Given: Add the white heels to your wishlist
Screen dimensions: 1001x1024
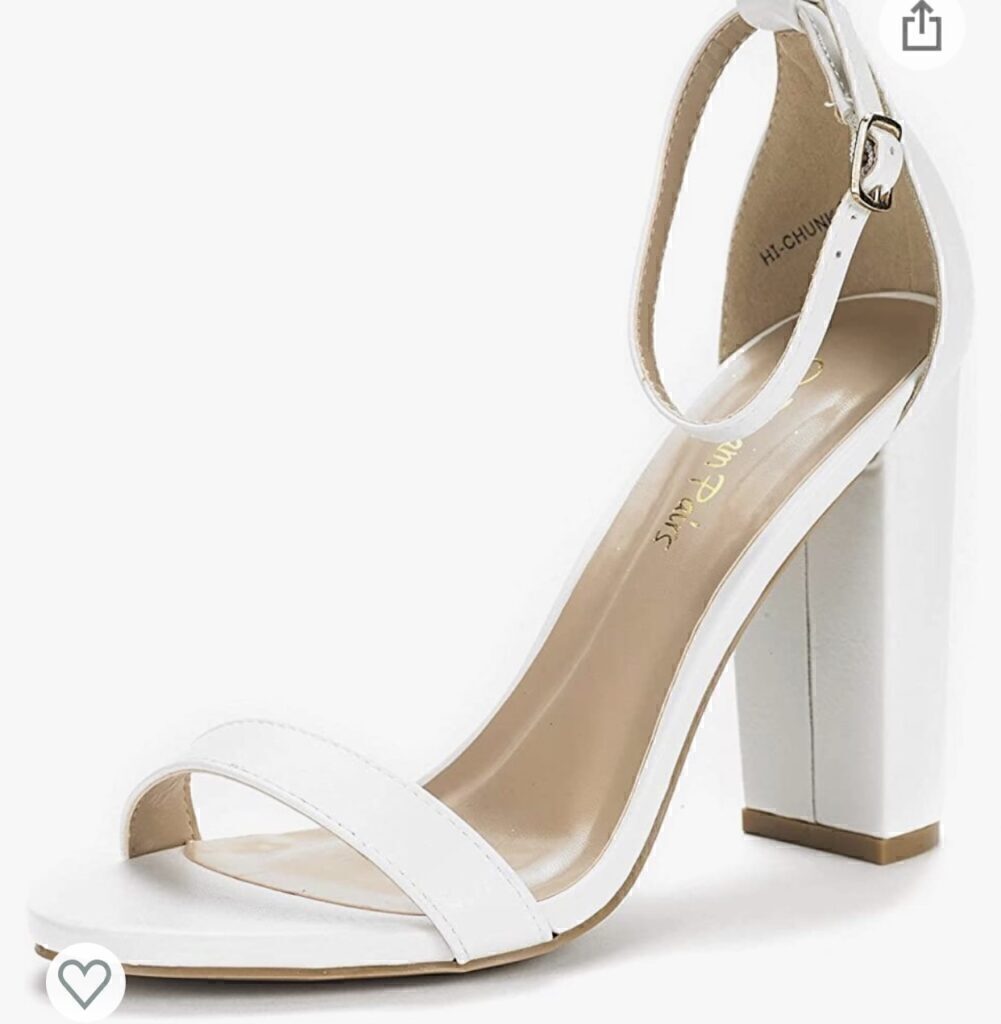Looking at the screenshot, I should click(85, 982).
